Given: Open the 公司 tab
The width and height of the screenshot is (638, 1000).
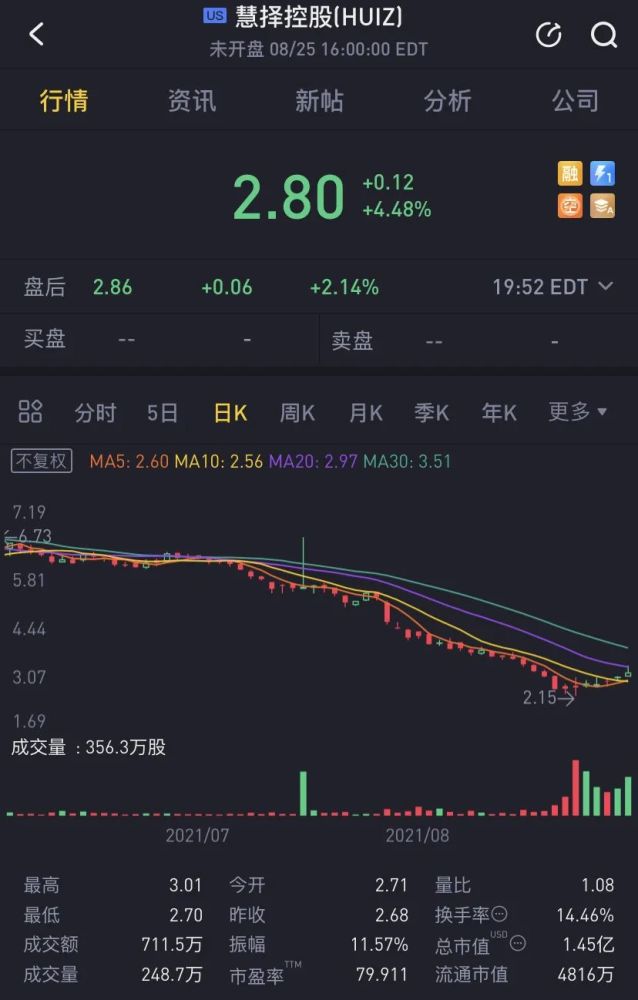Looking at the screenshot, I should pyautogui.click(x=575, y=101).
